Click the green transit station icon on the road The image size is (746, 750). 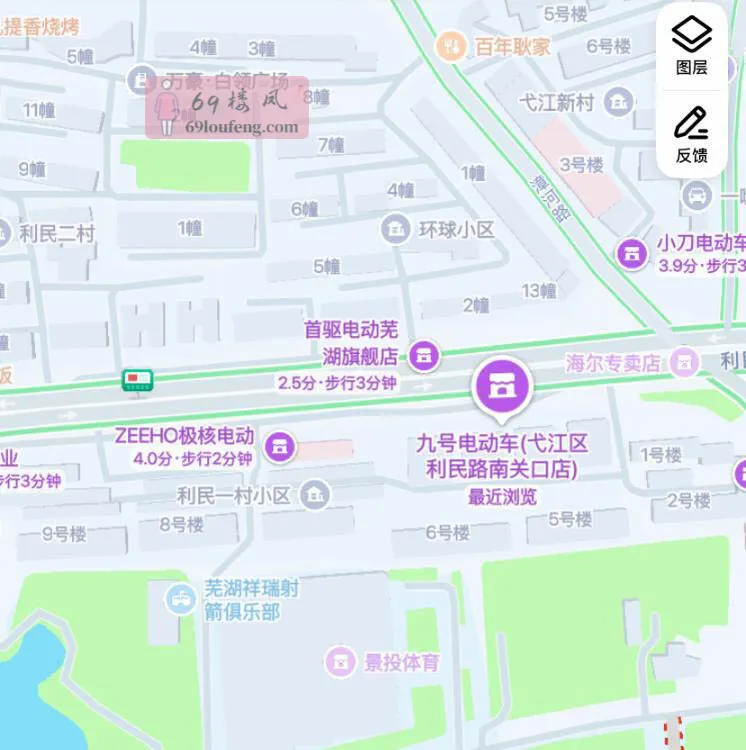(137, 381)
